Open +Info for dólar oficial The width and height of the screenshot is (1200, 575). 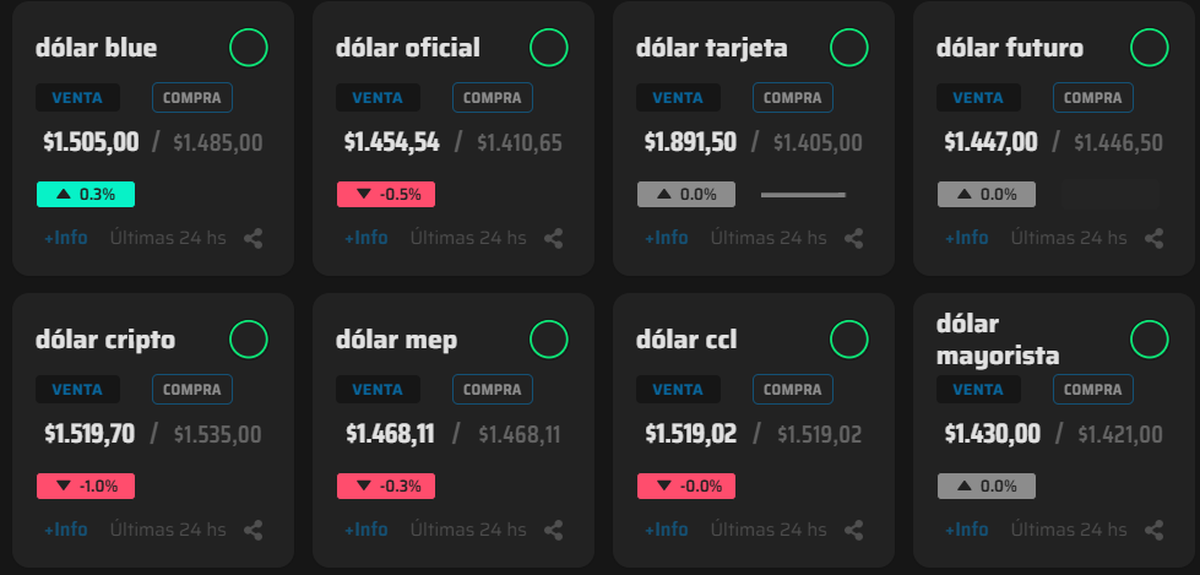click(x=366, y=238)
